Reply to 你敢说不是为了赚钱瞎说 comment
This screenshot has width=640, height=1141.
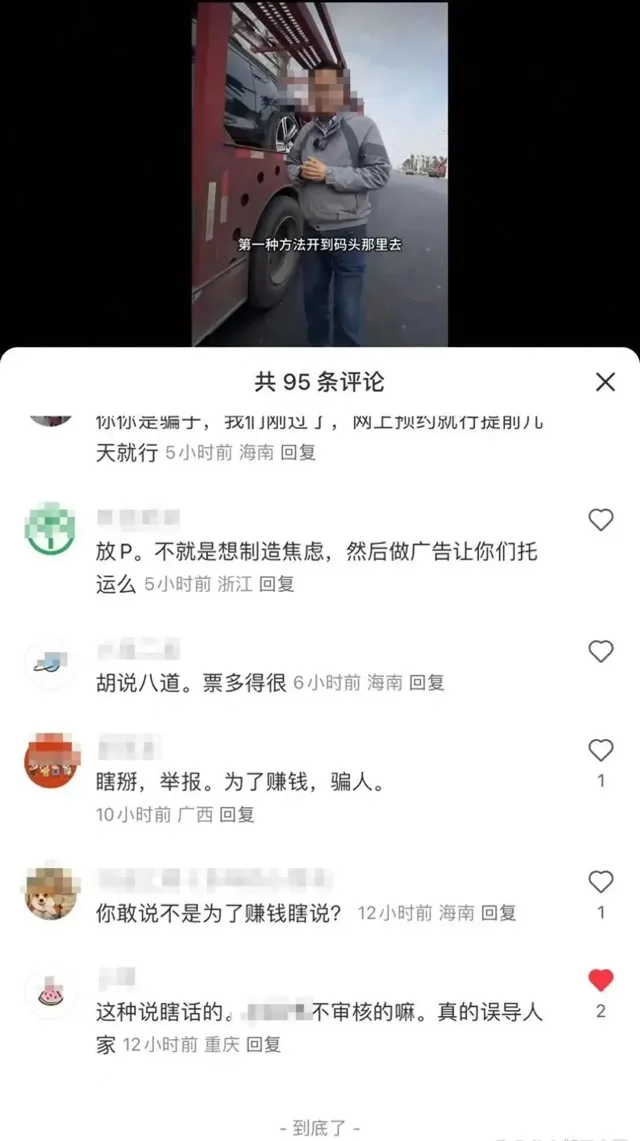point(499,913)
